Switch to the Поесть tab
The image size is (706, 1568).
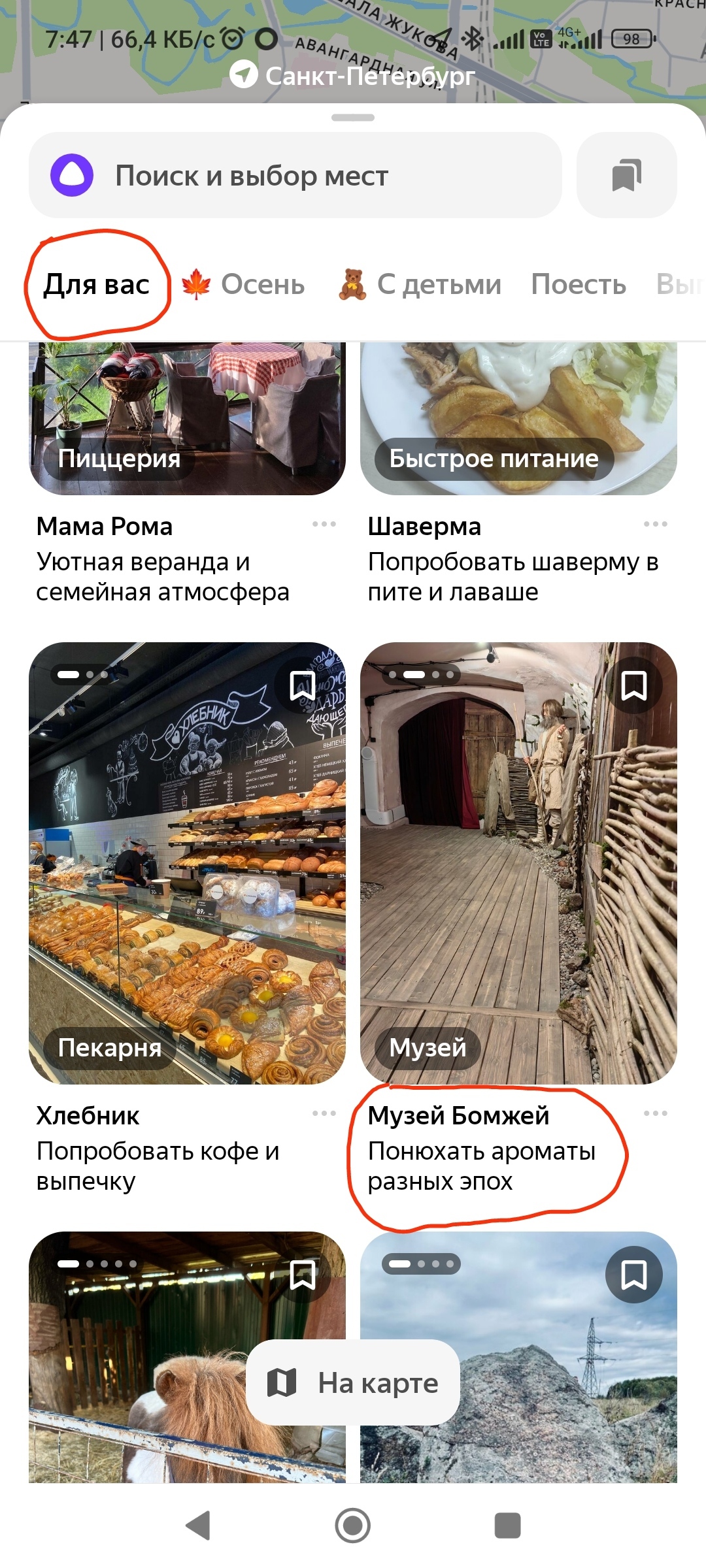[x=579, y=285]
